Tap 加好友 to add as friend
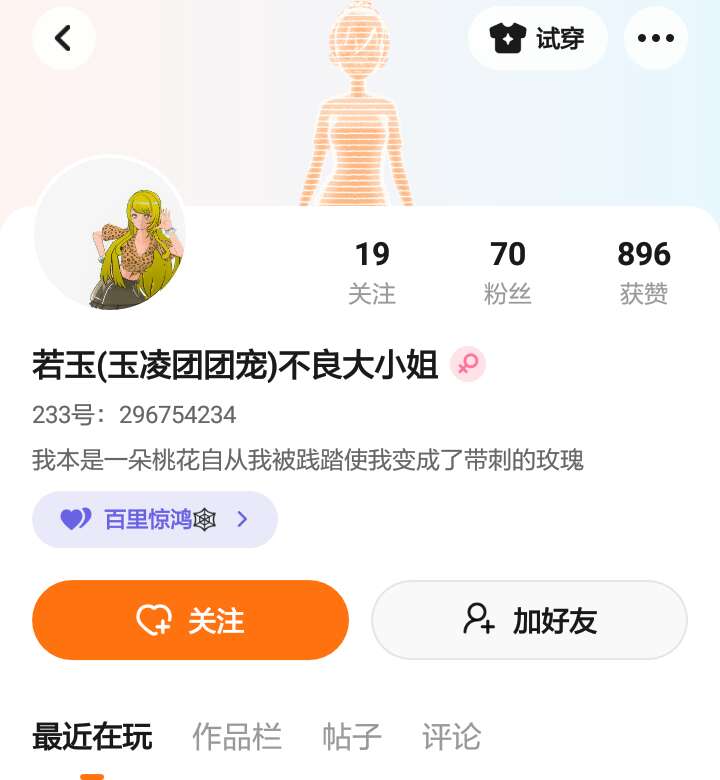Image resolution: width=720 pixels, height=780 pixels. 529,620
